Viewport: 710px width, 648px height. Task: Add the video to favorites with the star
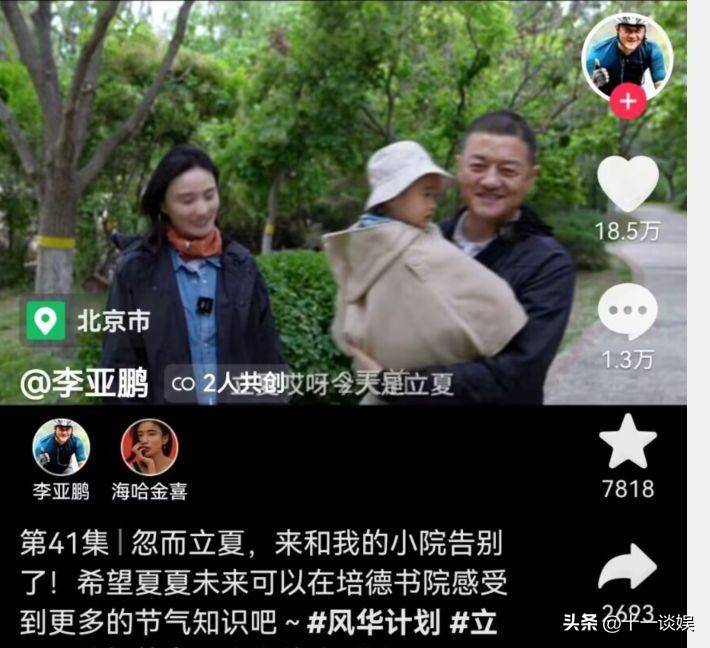coord(628,442)
